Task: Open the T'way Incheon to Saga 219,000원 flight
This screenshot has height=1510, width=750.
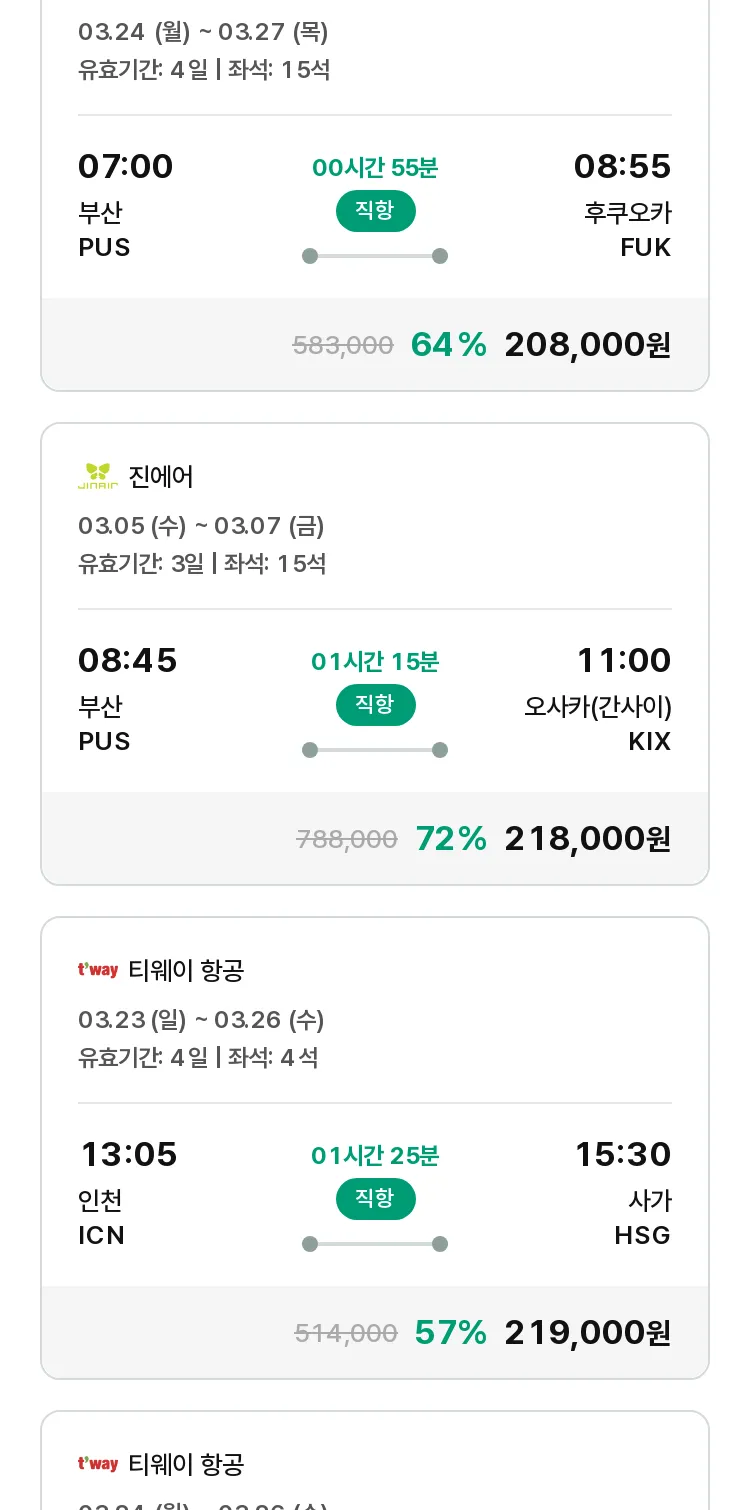Action: (375, 1148)
